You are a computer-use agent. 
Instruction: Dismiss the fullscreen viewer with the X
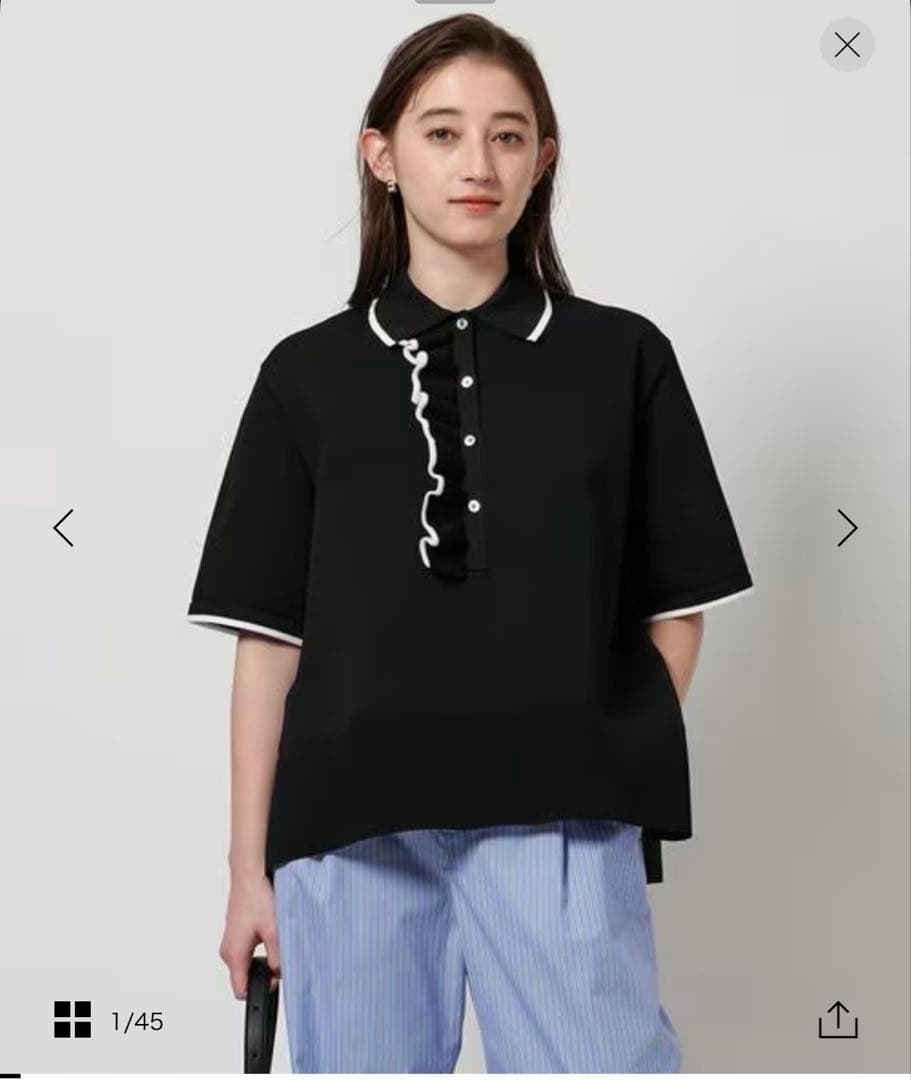tap(846, 44)
